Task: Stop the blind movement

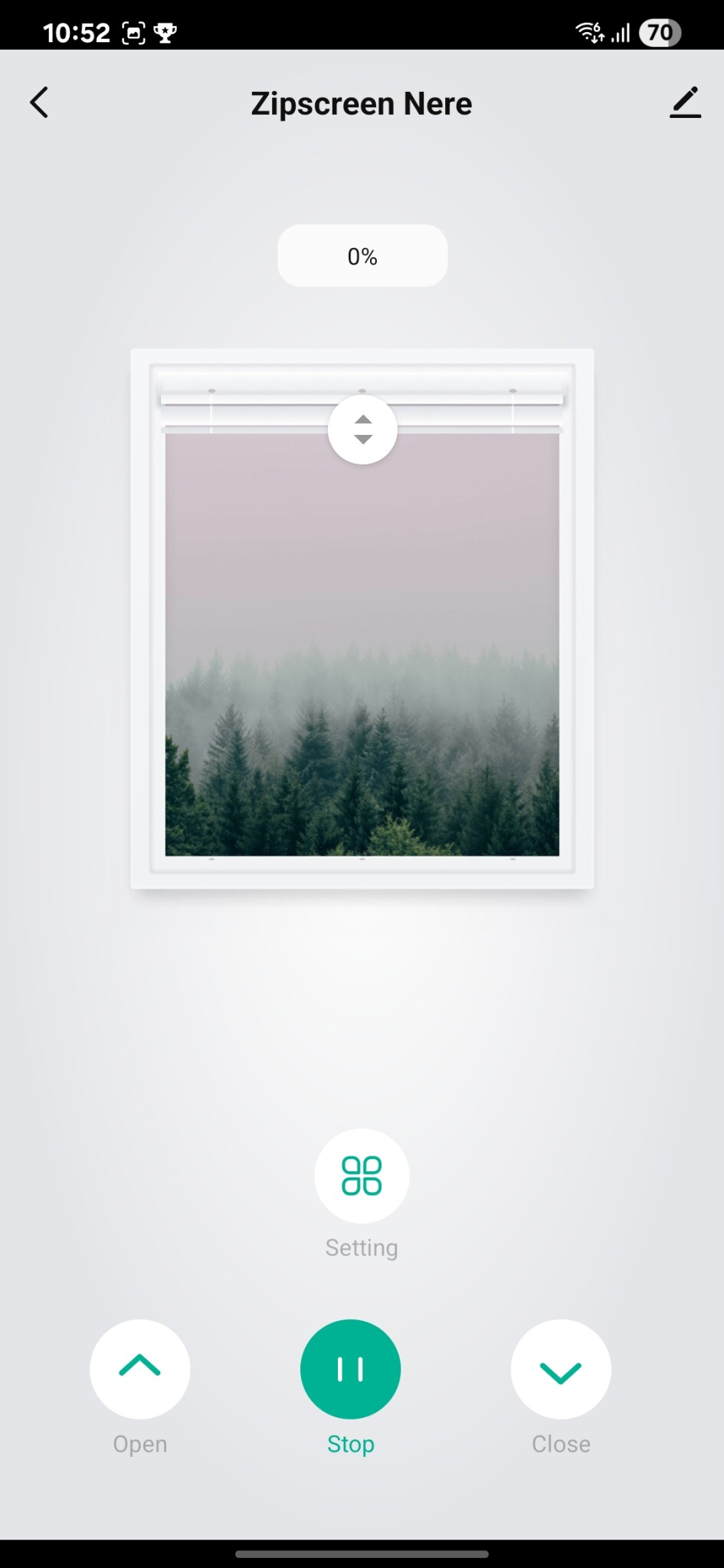Action: coord(351,1368)
